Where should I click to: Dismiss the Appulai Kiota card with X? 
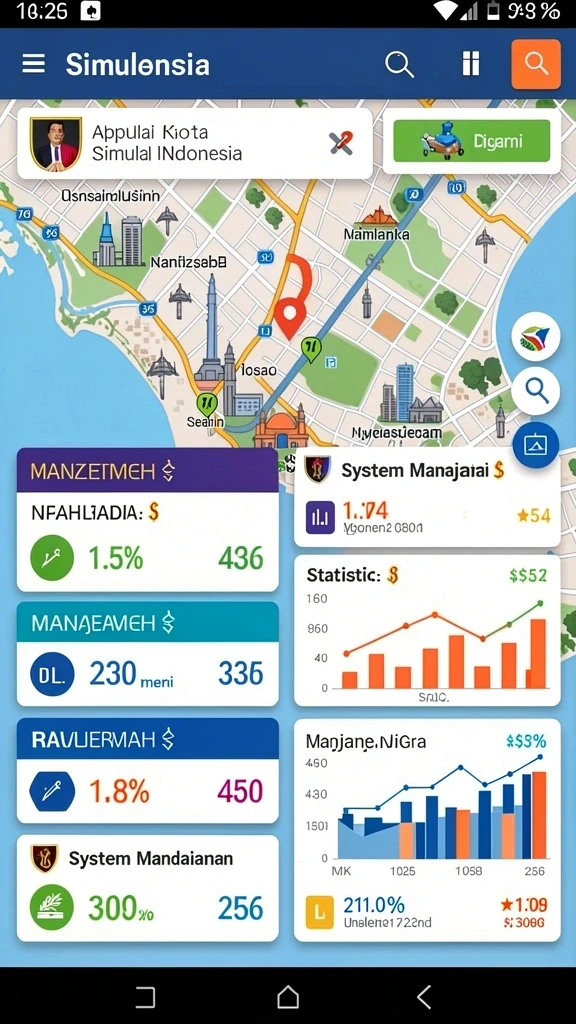(x=342, y=142)
